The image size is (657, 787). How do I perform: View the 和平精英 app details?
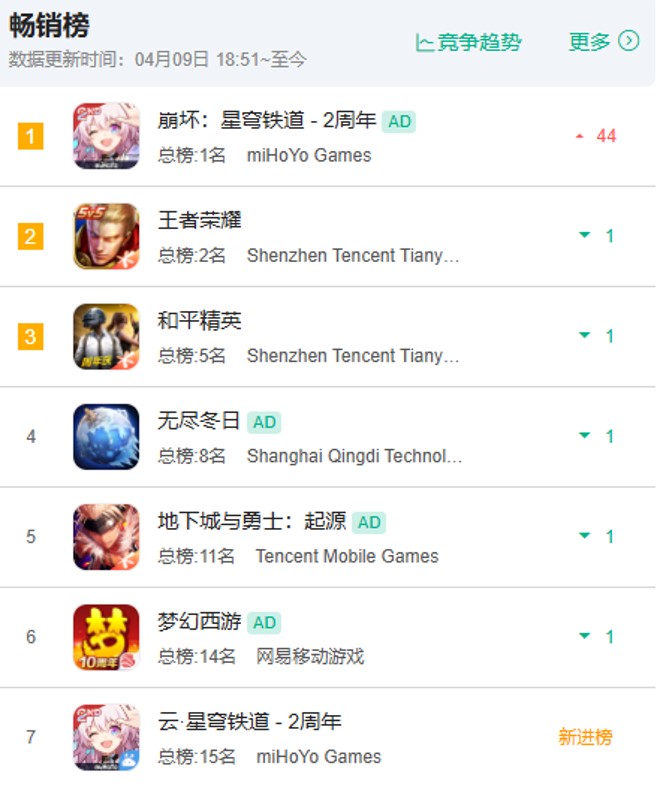point(200,321)
